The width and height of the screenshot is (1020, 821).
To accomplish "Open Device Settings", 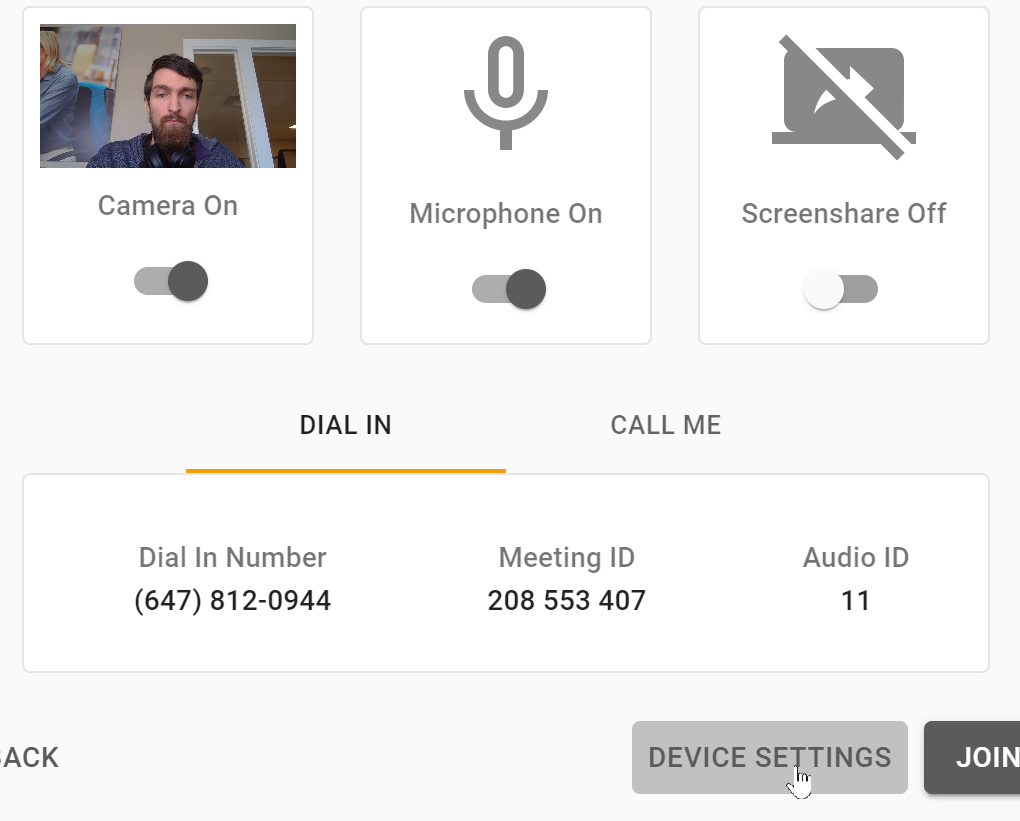I will pos(769,757).
